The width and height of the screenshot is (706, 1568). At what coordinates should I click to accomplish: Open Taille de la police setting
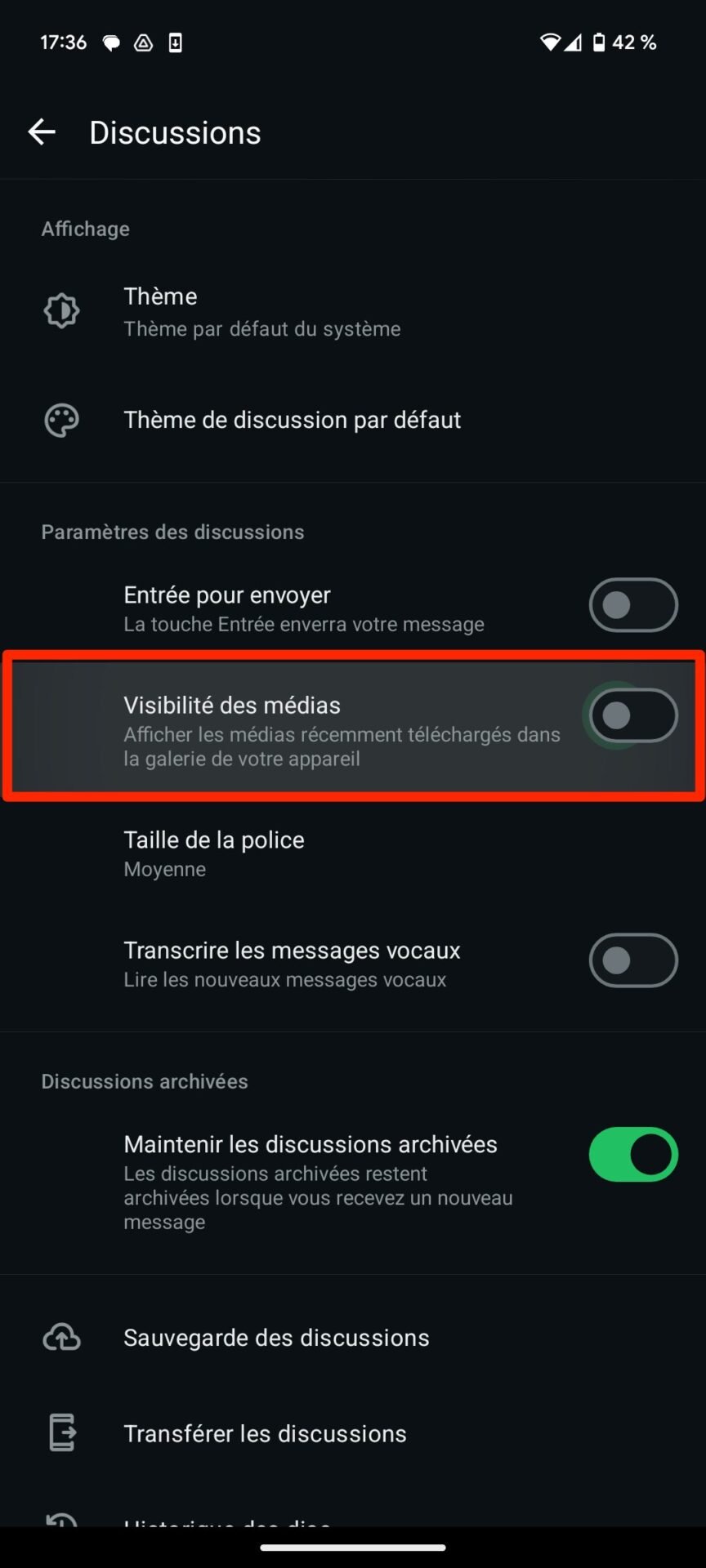click(353, 853)
